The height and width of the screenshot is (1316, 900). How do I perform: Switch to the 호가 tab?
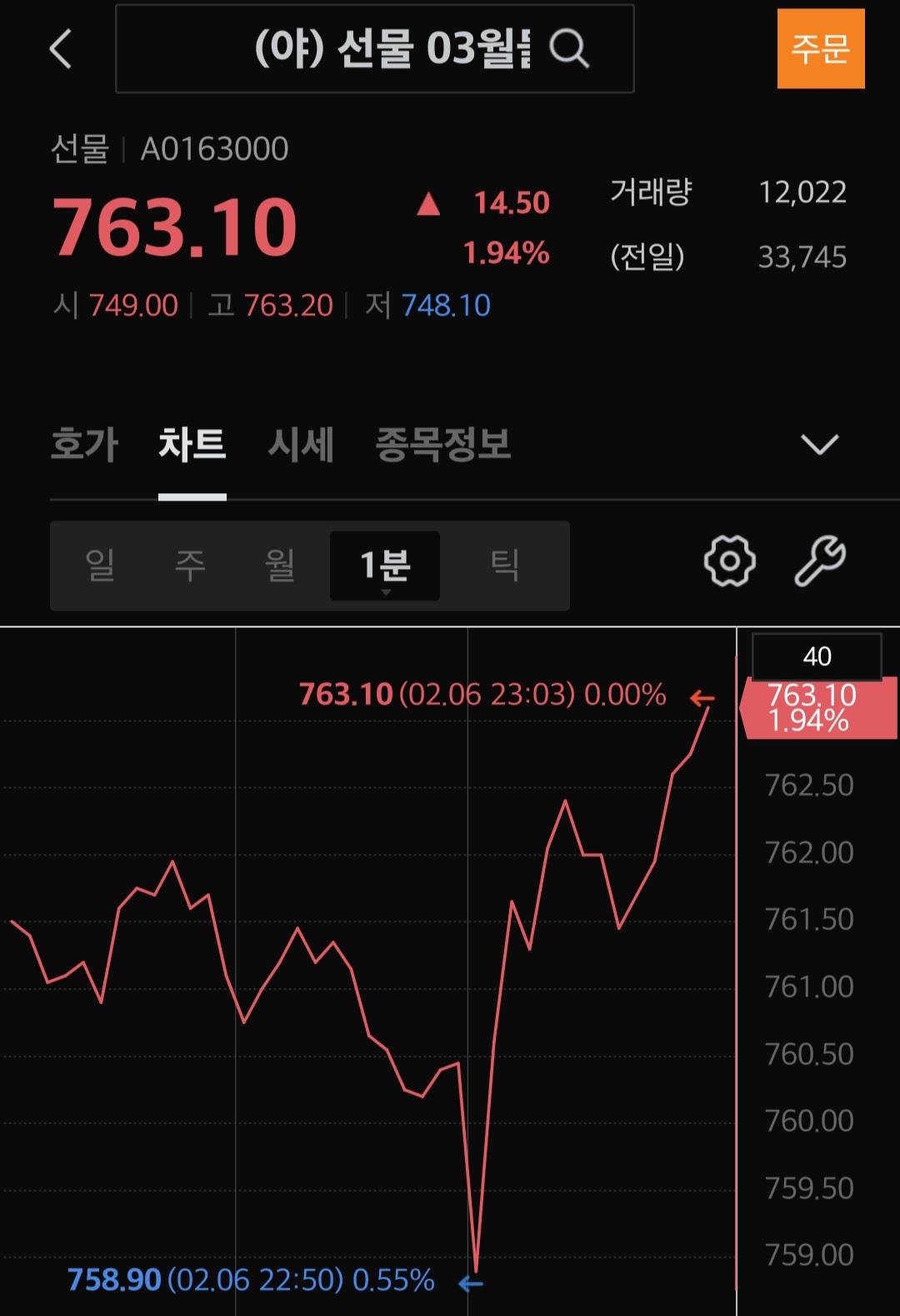(84, 444)
